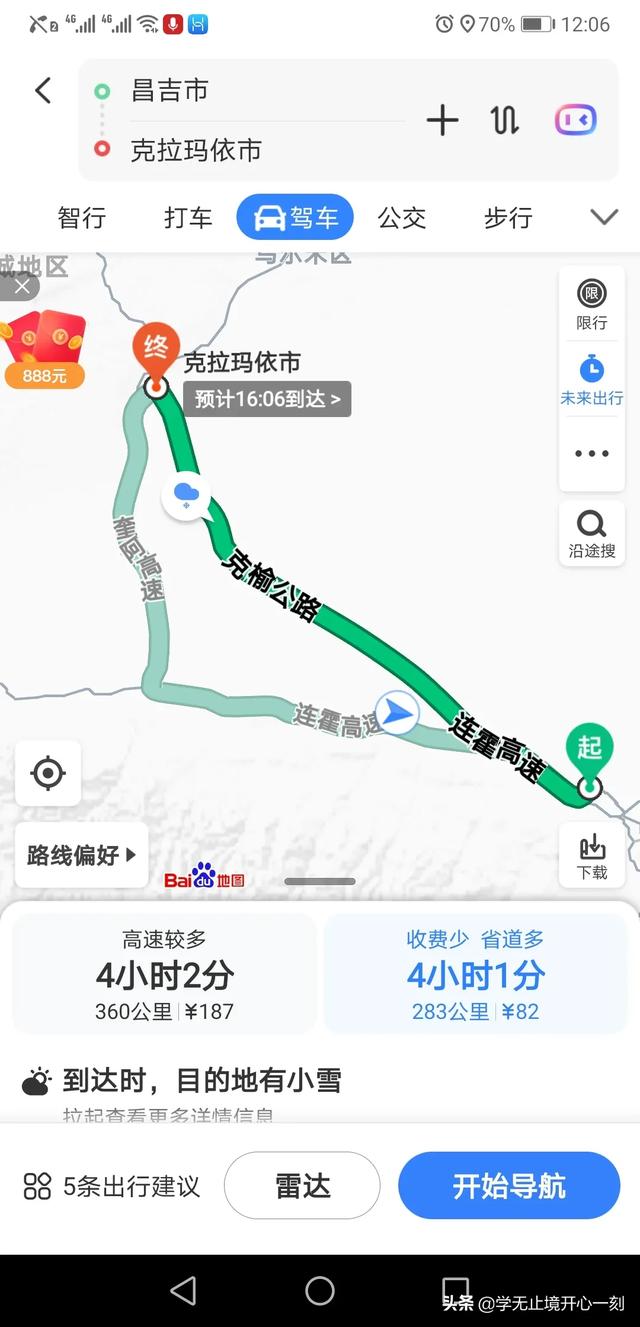This screenshot has width=640, height=1327.
Task: Switch to the 公交 tab
Action: [402, 218]
